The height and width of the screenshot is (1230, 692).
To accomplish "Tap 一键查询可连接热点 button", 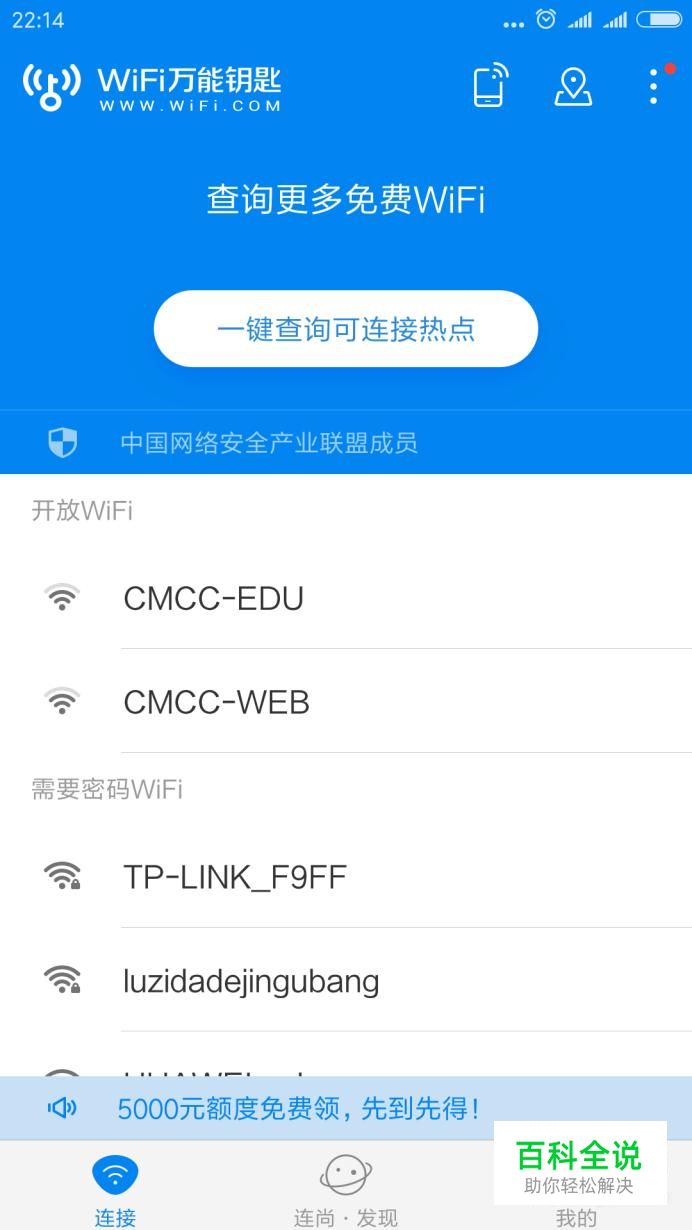I will pos(346,329).
